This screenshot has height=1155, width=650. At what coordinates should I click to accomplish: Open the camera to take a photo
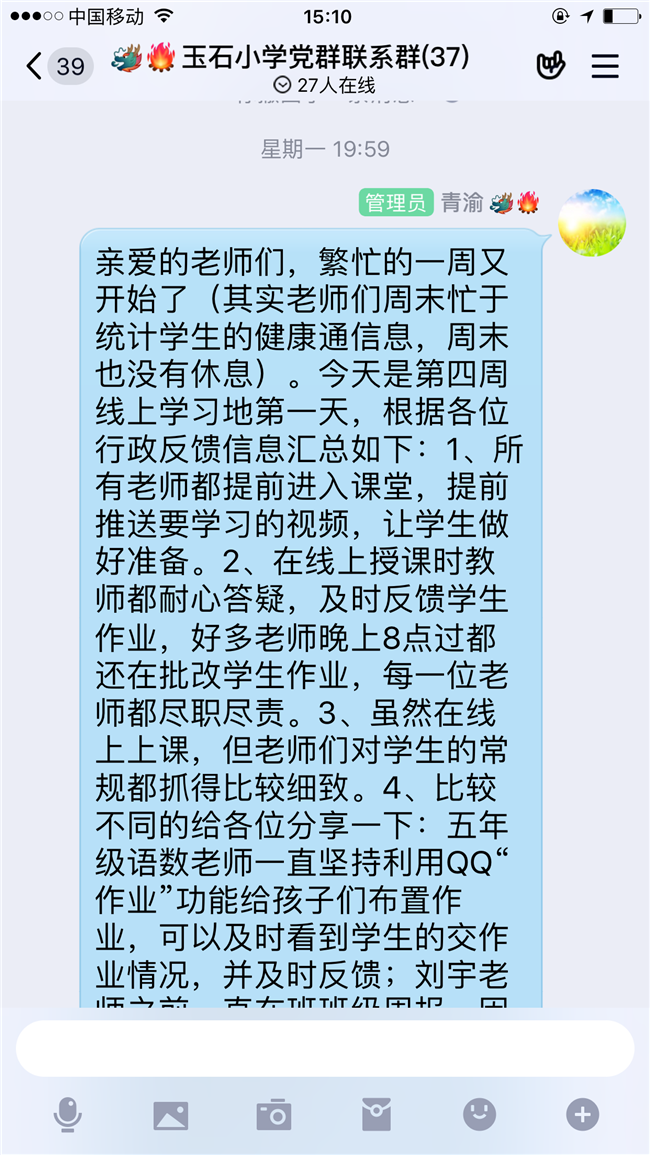click(273, 1114)
